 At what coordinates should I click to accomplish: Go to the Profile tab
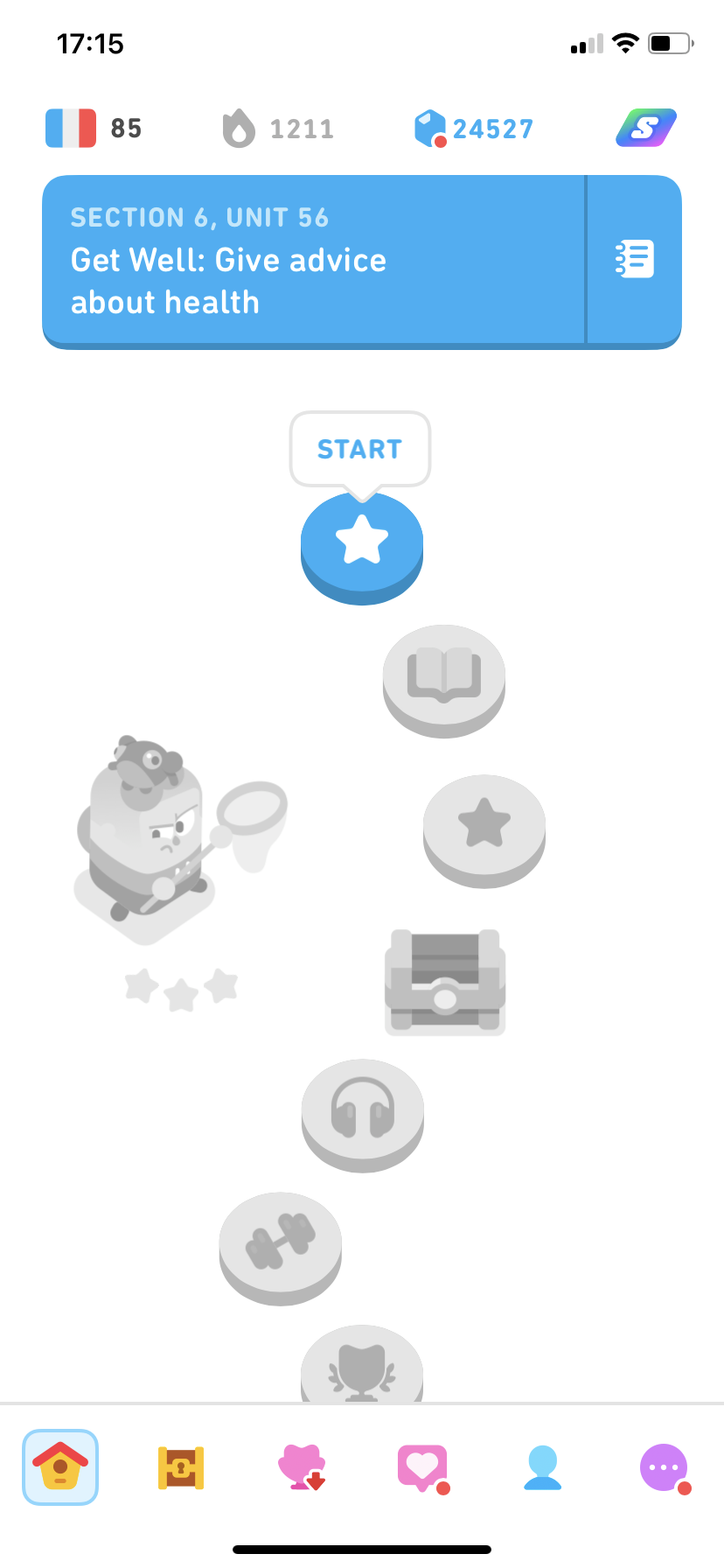(x=543, y=1467)
